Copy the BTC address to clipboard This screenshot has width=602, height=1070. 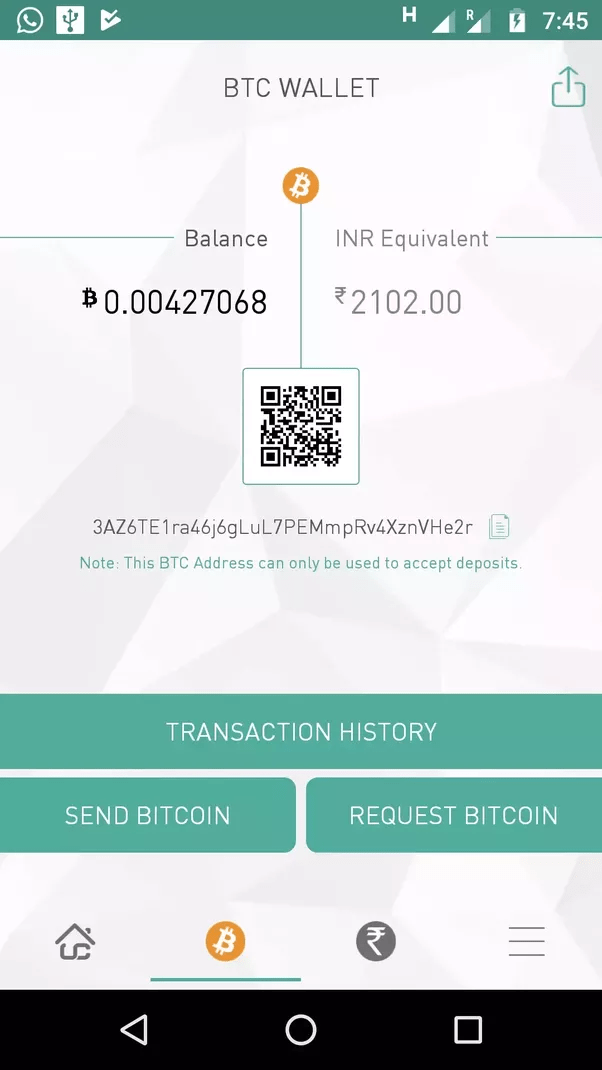(499, 527)
